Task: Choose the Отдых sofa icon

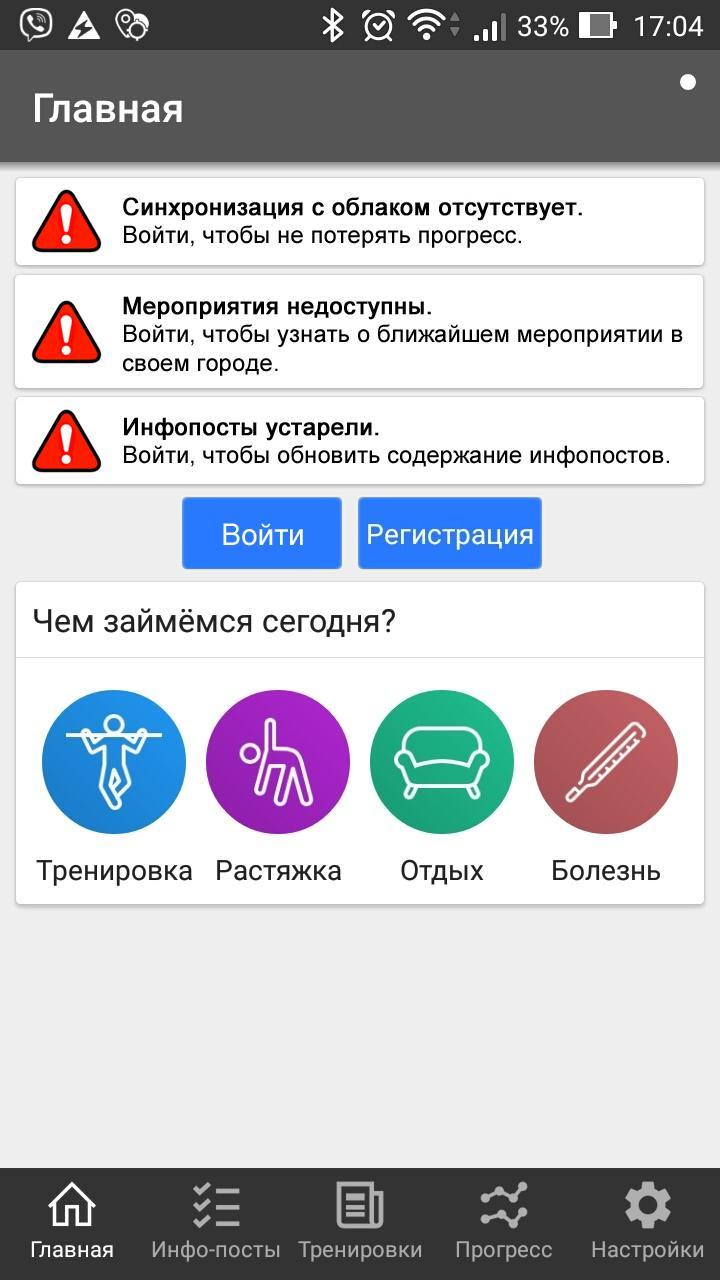Action: pos(441,761)
